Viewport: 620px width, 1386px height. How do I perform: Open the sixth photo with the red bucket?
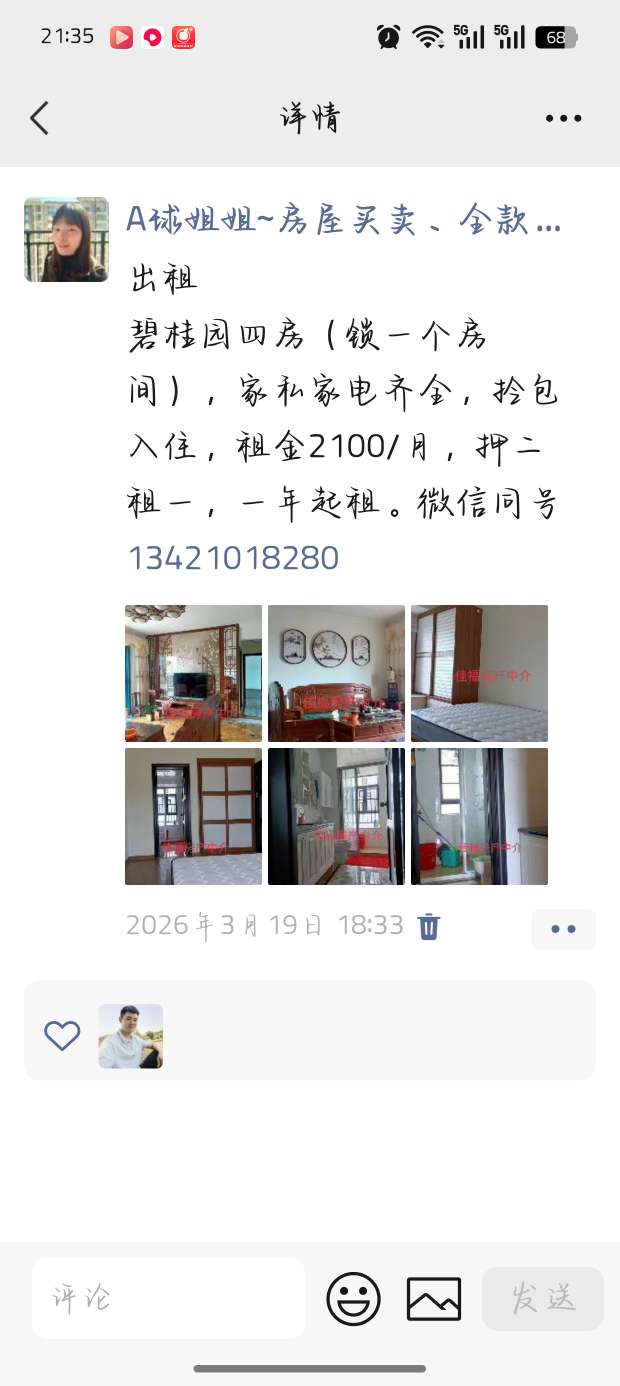(479, 816)
